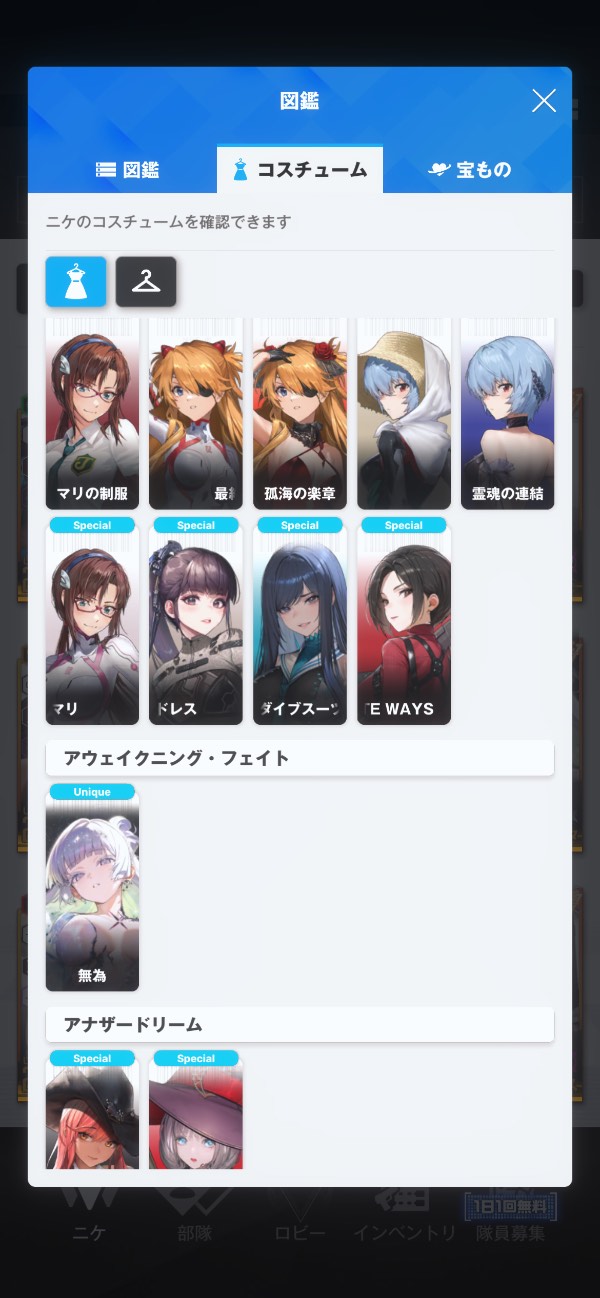Close the 図鑑 dialog
This screenshot has width=600, height=1298.
click(x=543, y=100)
